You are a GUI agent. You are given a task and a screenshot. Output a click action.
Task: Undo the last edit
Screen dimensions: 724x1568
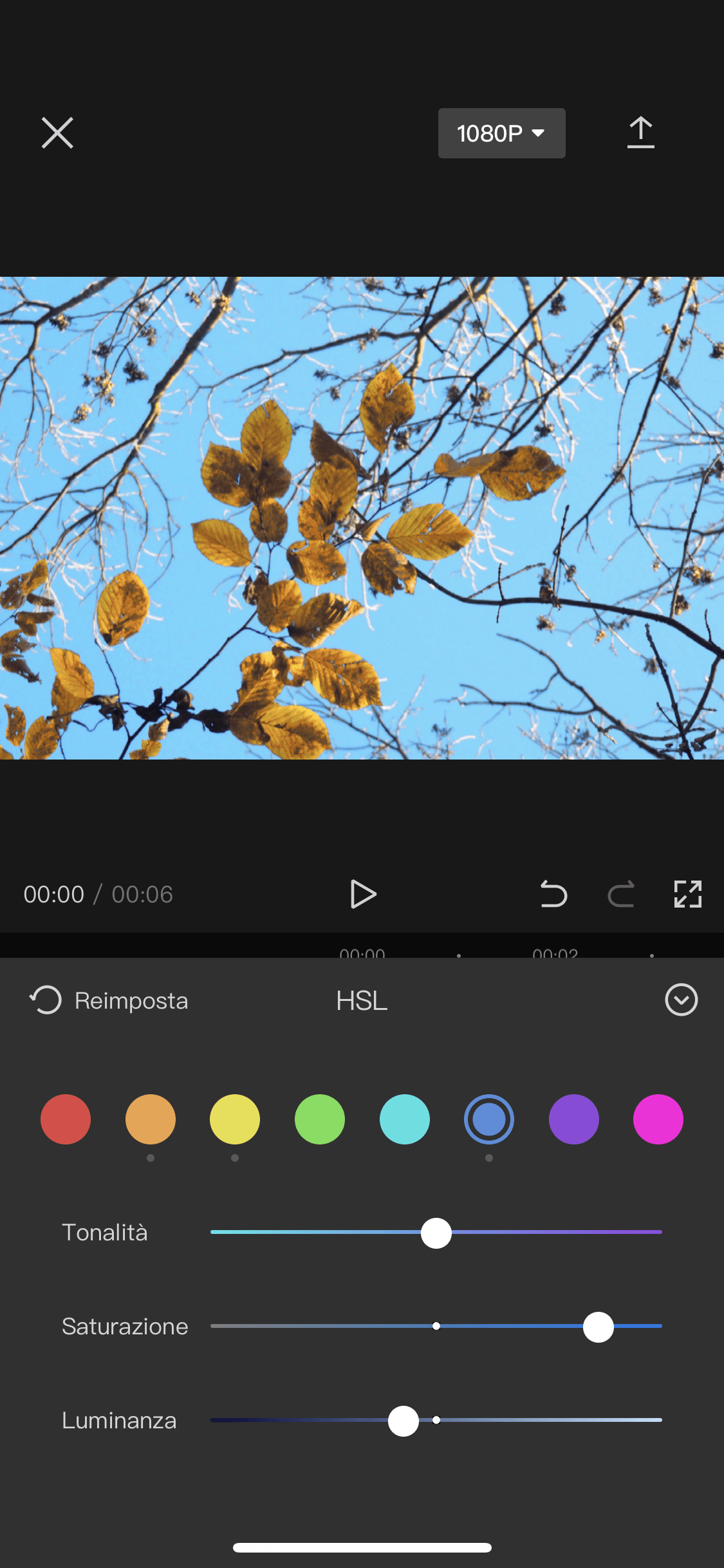click(x=553, y=894)
